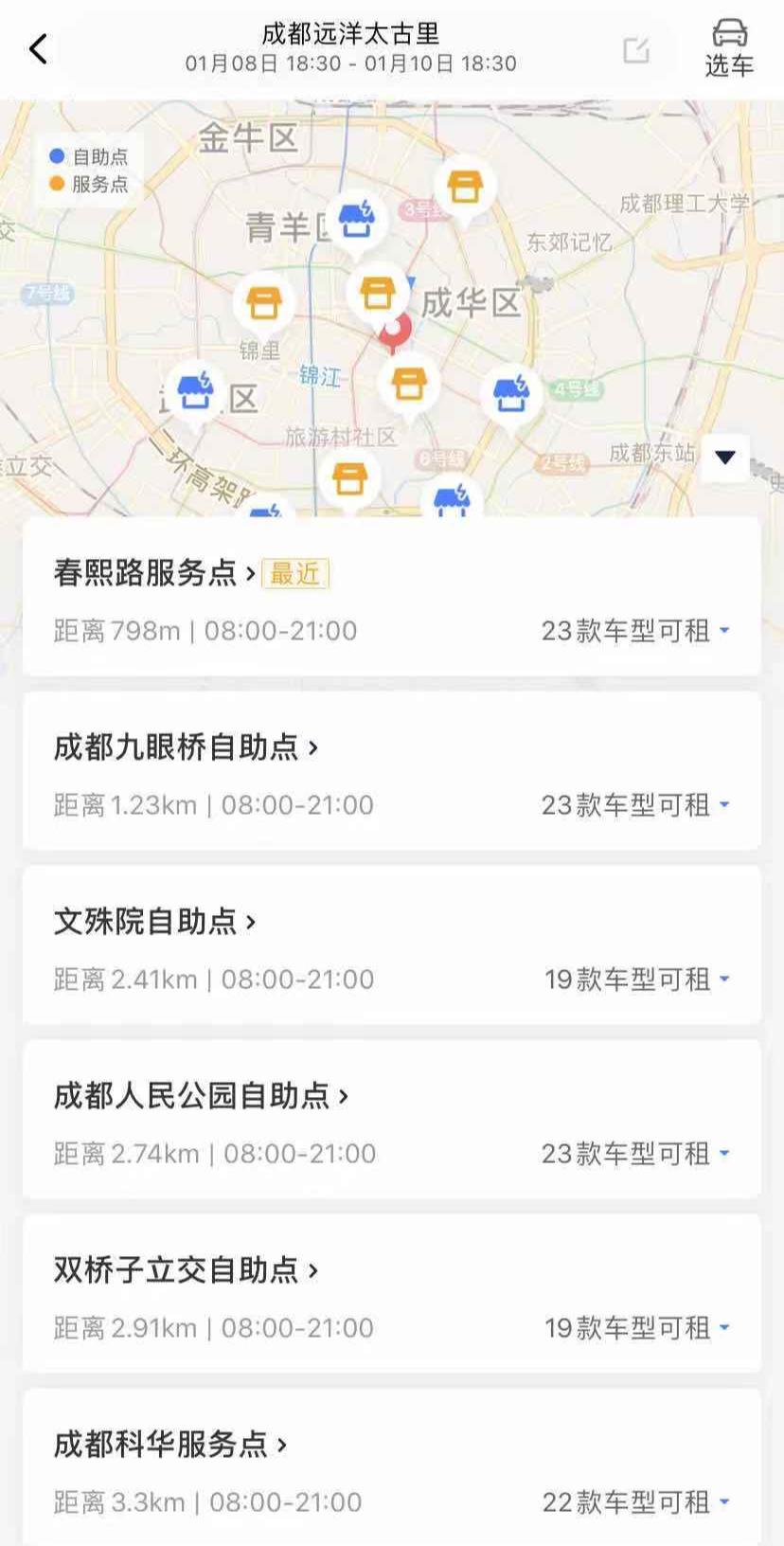Tap the back arrow at top left
This screenshot has width=784, height=1546.
coord(38,47)
